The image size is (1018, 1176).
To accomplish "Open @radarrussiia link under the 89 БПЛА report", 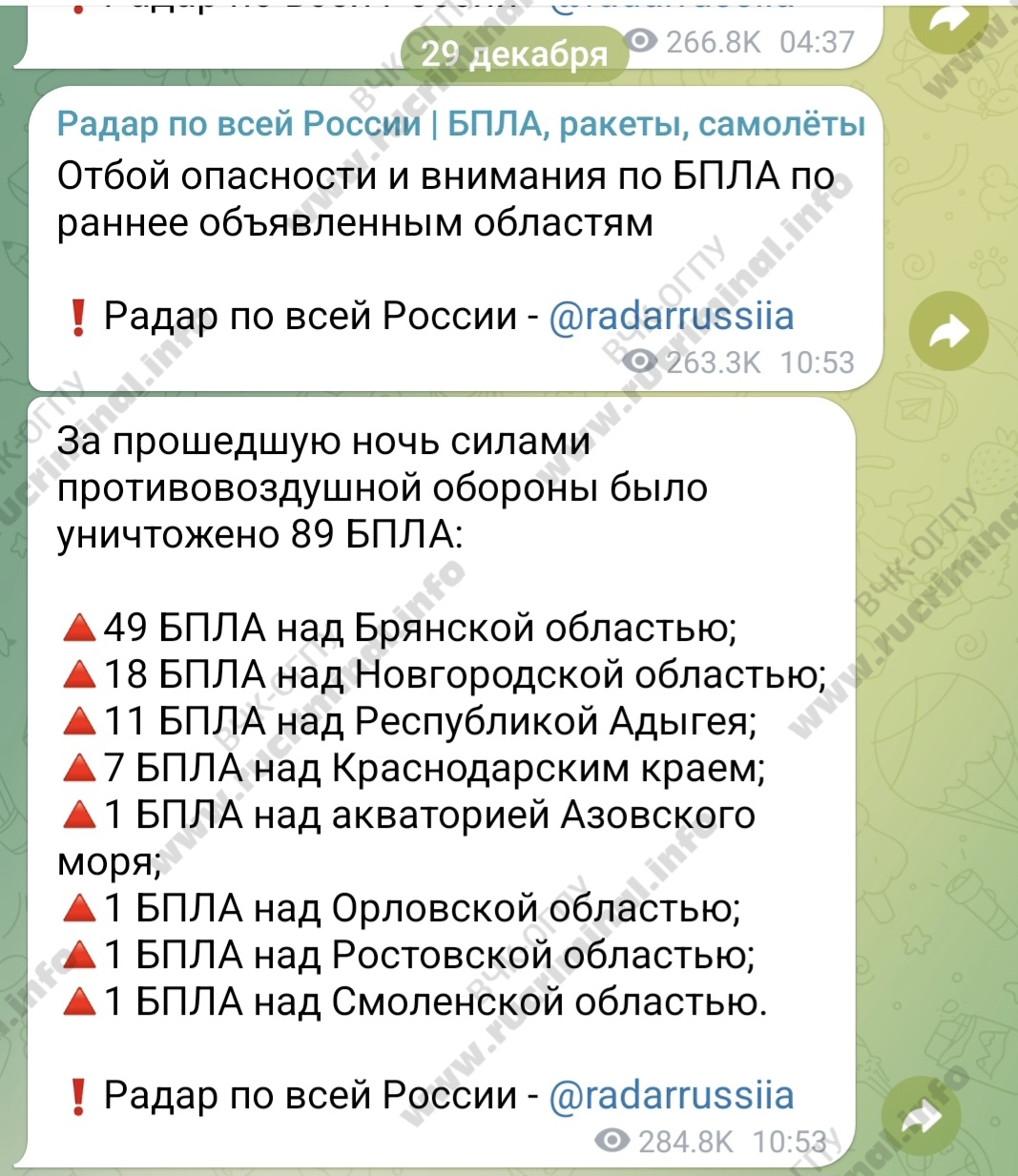I will [671, 1095].
